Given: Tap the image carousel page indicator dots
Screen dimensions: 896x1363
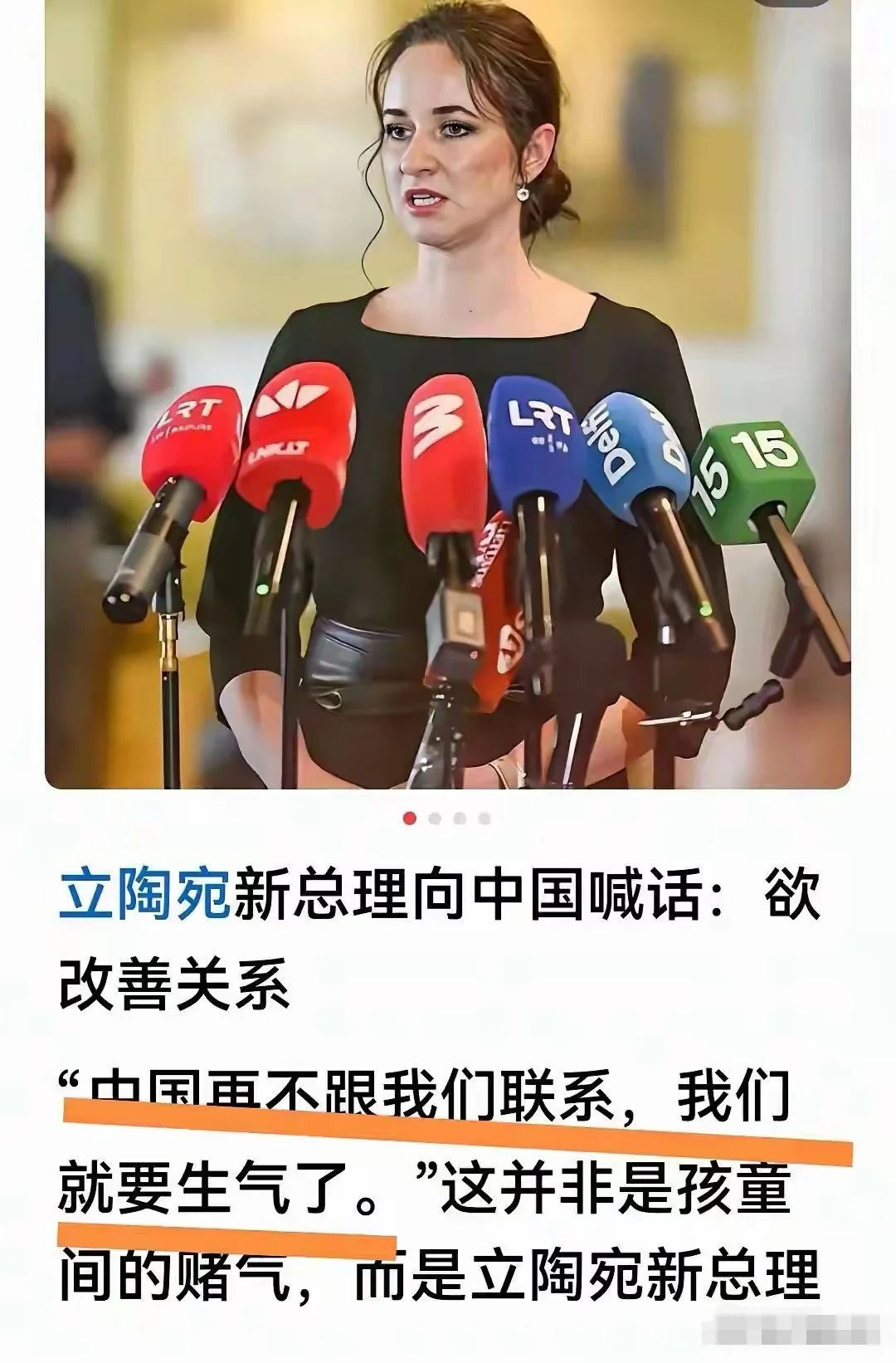Looking at the screenshot, I should pos(447,818).
